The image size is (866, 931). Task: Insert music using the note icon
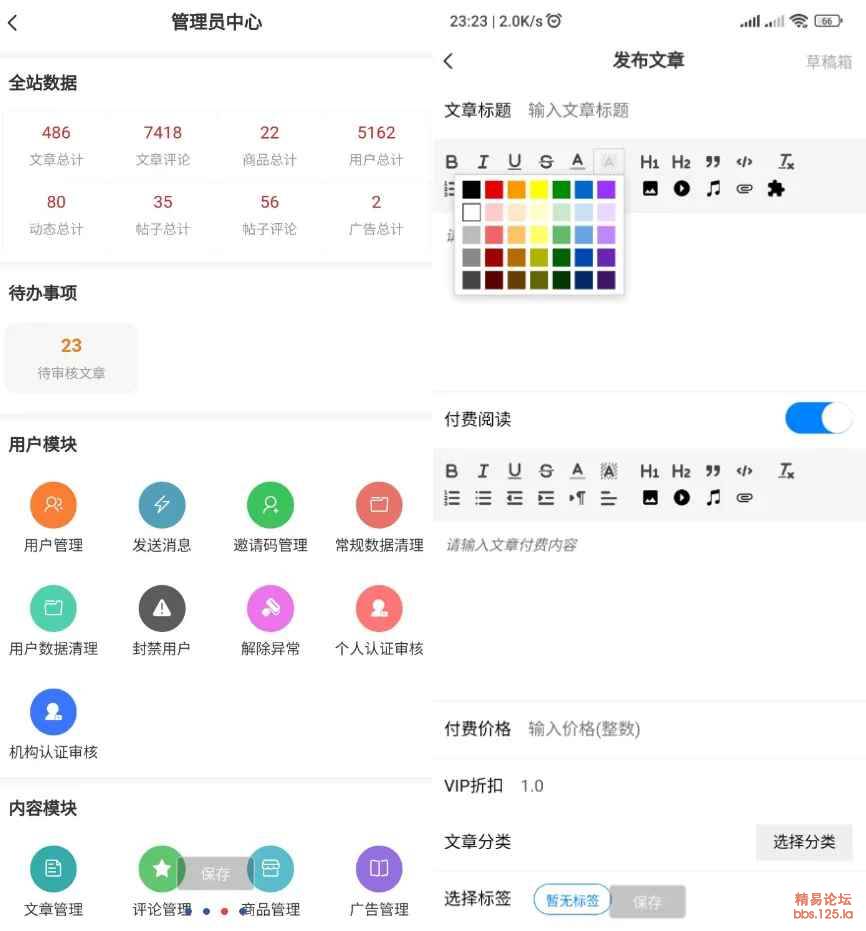713,187
